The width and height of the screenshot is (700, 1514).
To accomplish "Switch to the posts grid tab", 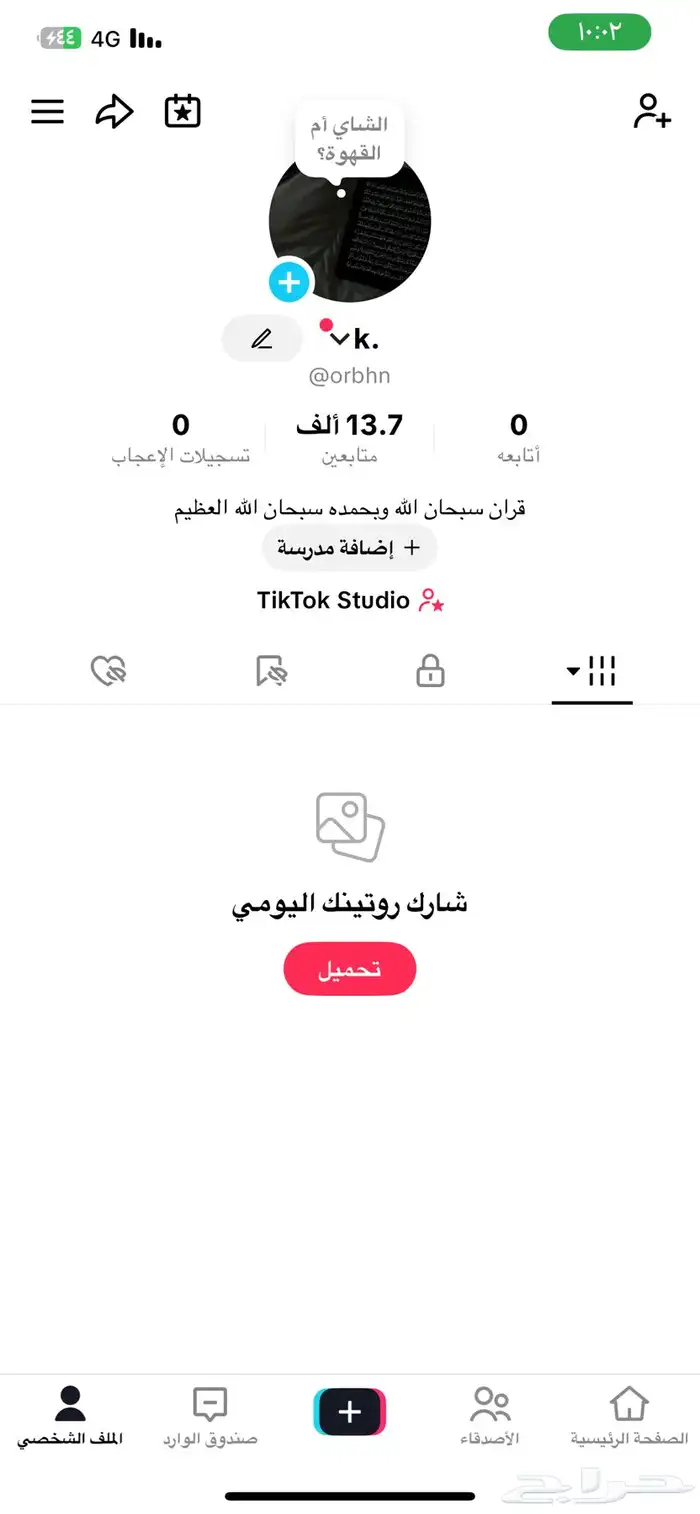I will coord(591,672).
